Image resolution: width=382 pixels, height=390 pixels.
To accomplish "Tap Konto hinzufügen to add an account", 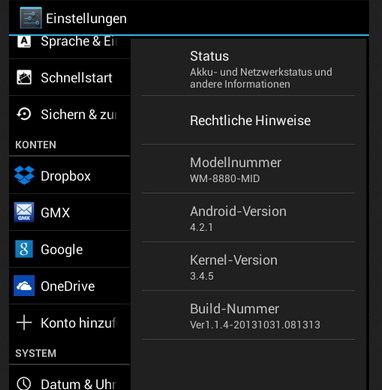I will click(69, 323).
